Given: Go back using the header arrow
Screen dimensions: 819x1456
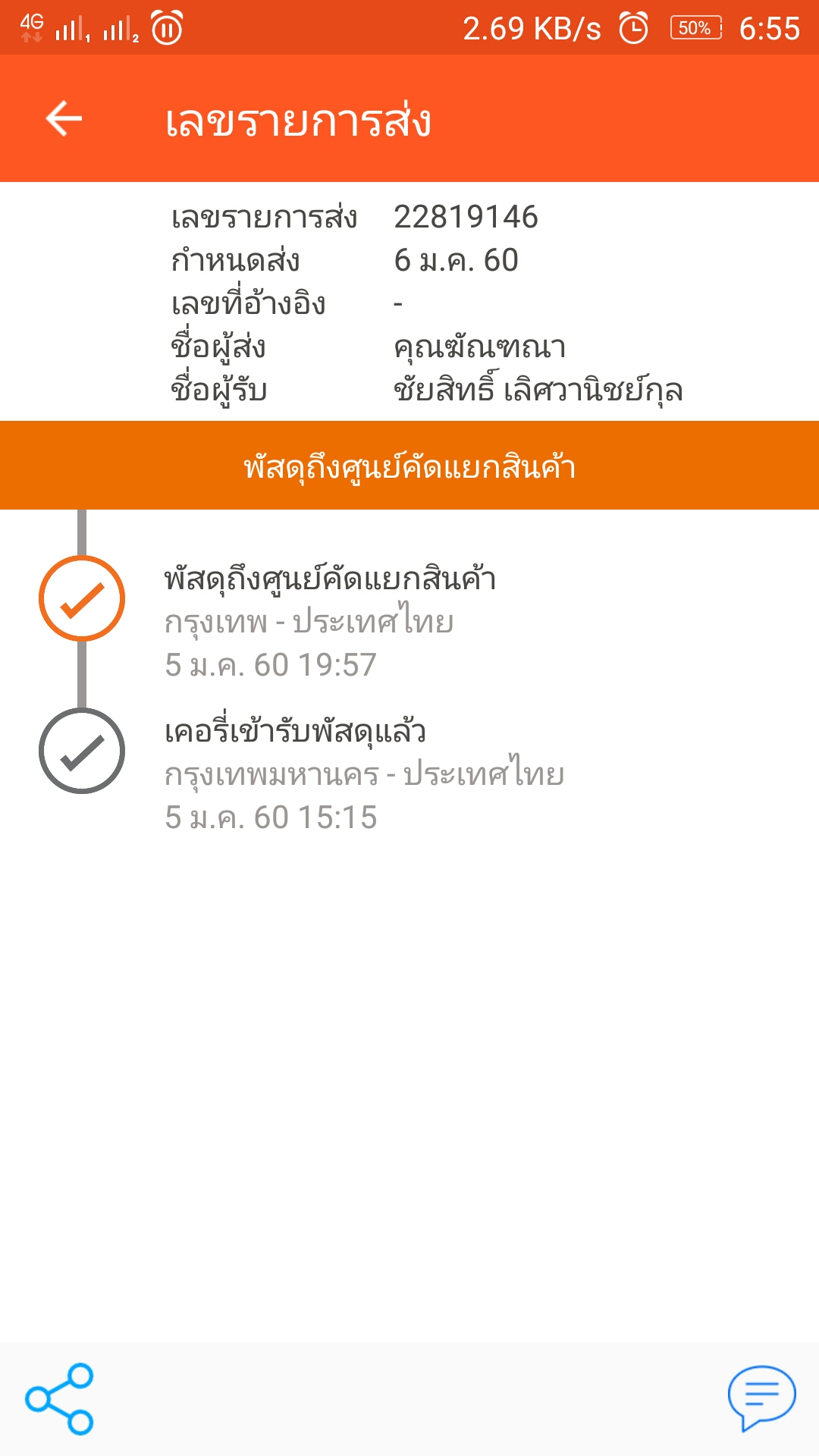Looking at the screenshot, I should (64, 119).
